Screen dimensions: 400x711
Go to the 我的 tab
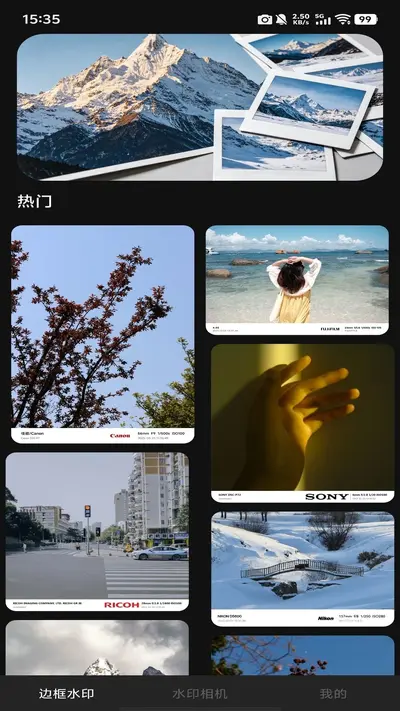point(333,694)
